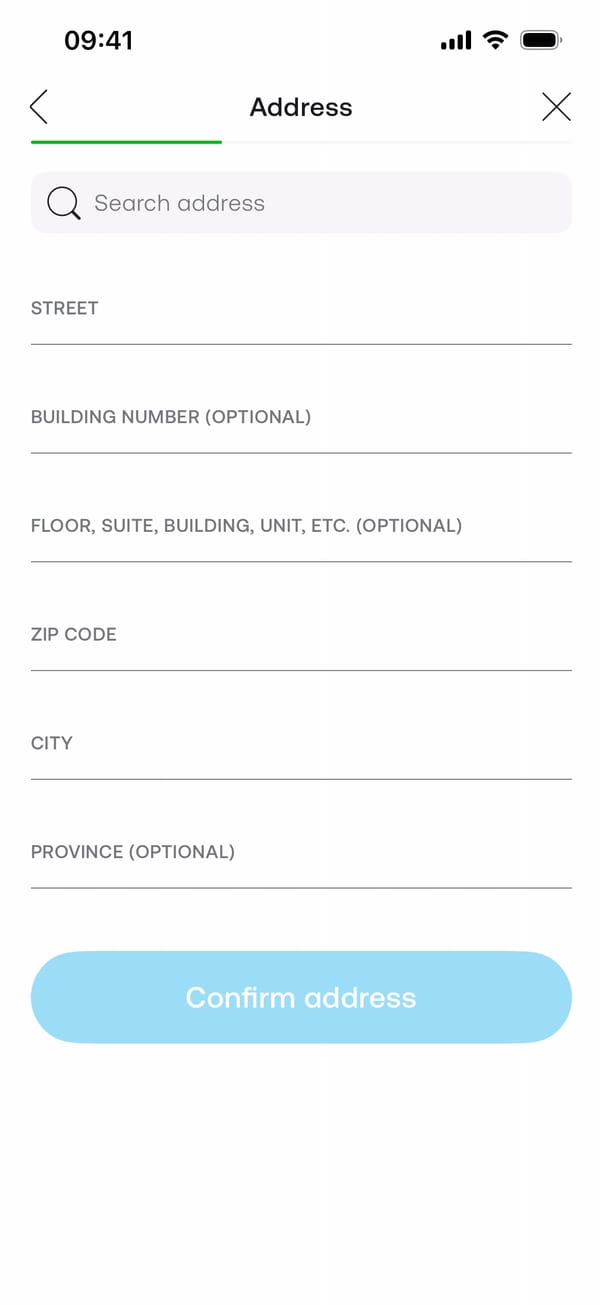Close the Address screen

pos(556,107)
